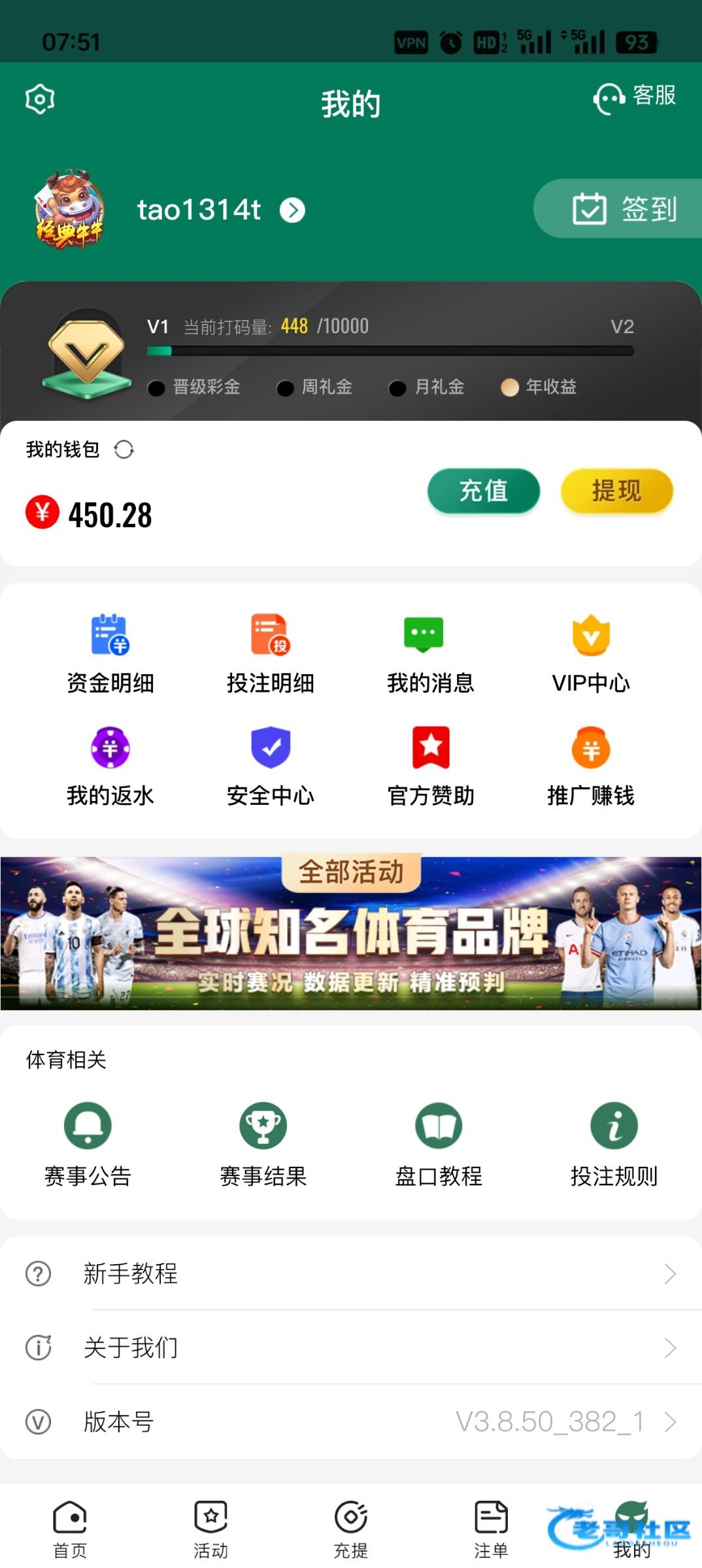Refresh the 我的钱包 balance
This screenshot has width=702, height=1568.
pos(124,449)
